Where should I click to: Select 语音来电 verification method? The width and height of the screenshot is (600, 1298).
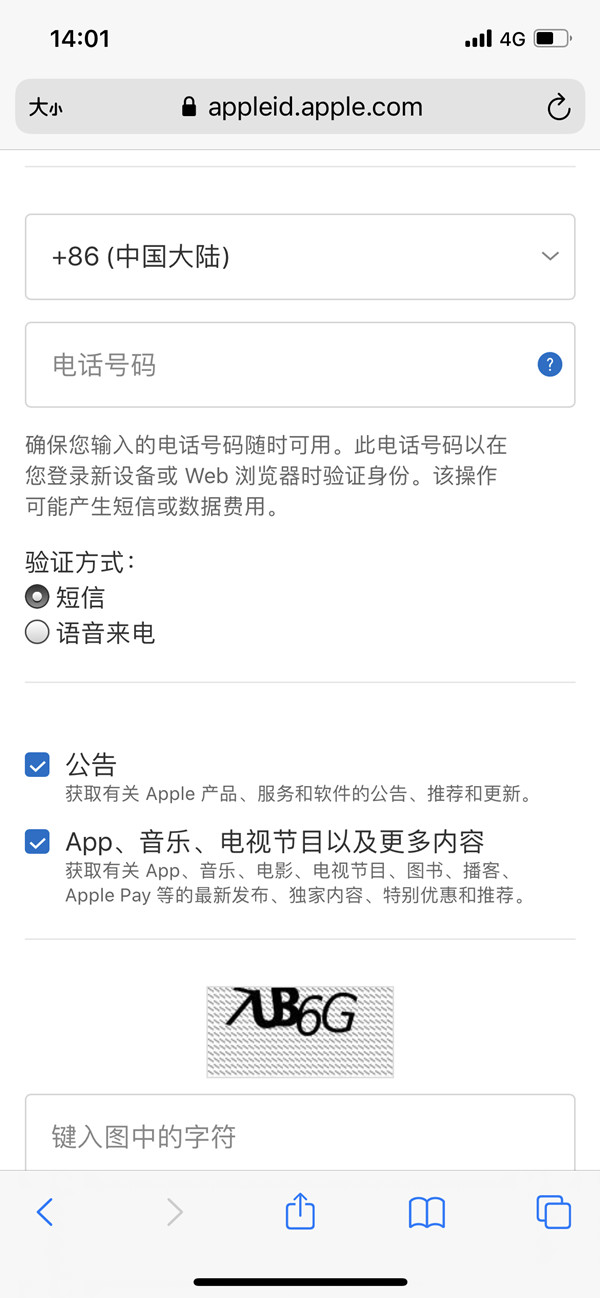point(37,633)
